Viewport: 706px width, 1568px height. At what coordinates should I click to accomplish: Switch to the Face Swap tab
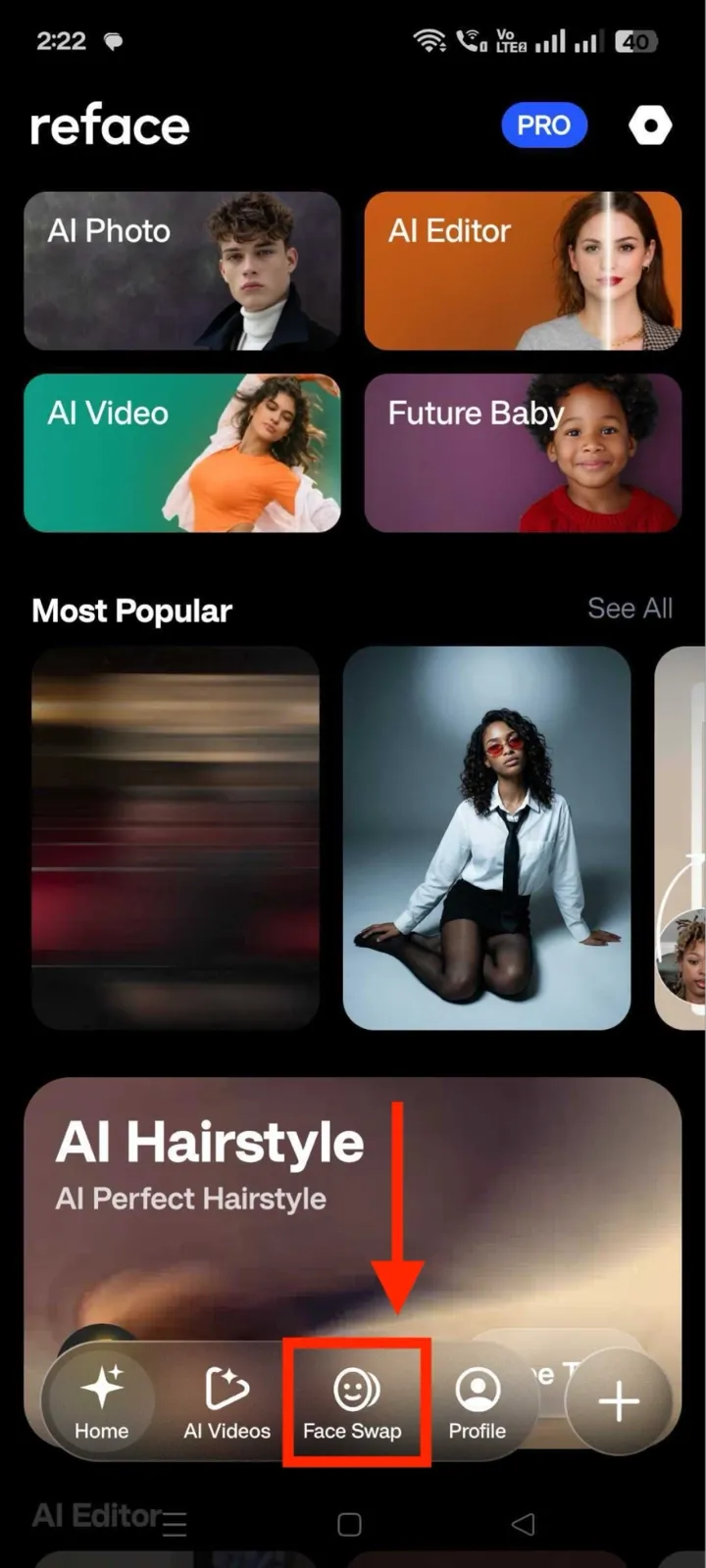(x=353, y=1402)
